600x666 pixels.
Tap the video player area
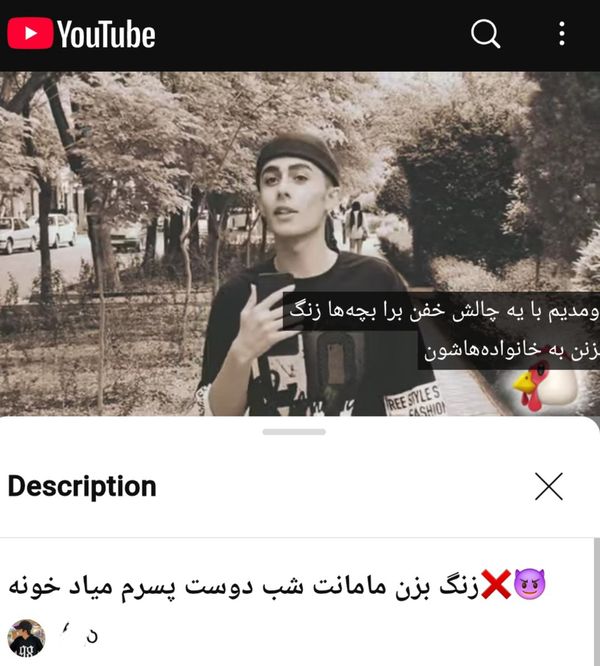tap(300, 240)
